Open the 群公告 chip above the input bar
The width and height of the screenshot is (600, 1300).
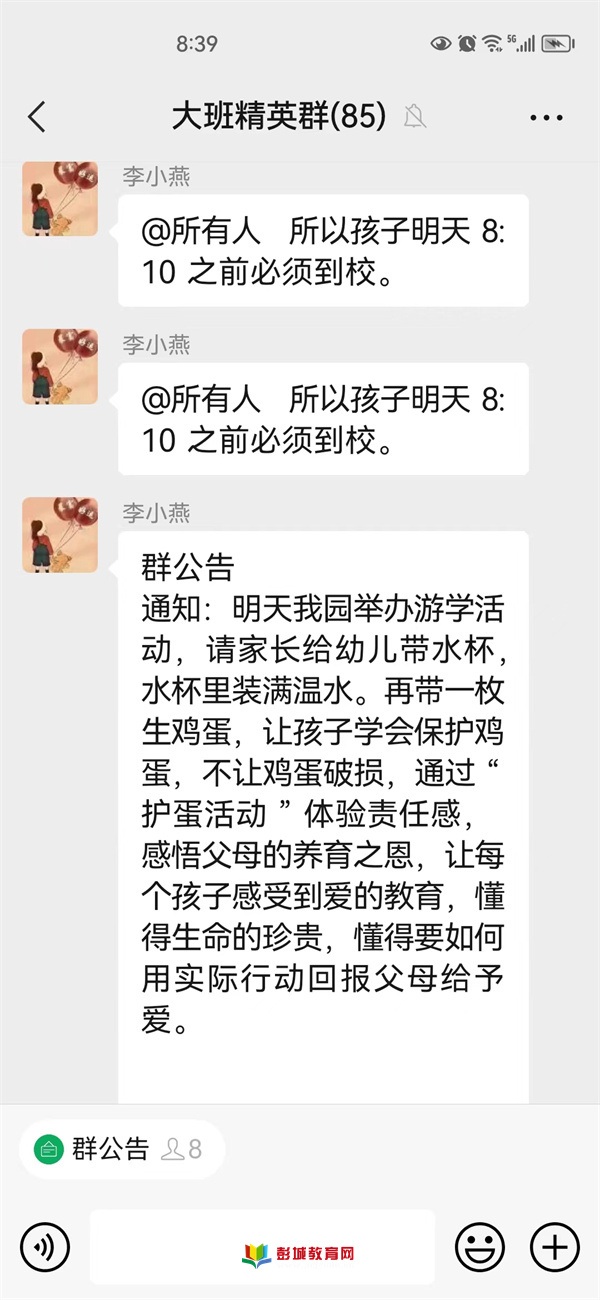(x=120, y=1149)
